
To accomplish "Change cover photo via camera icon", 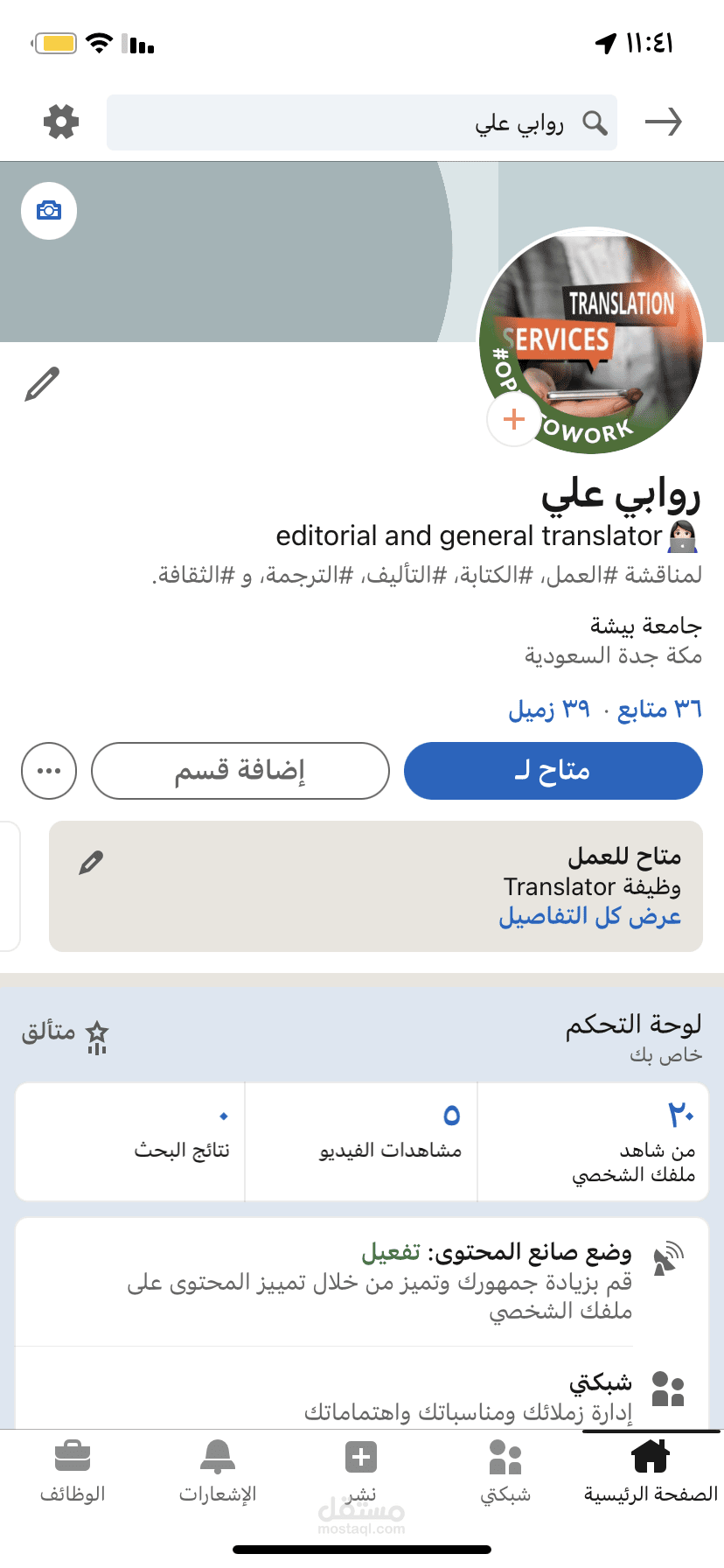I will click(49, 211).
